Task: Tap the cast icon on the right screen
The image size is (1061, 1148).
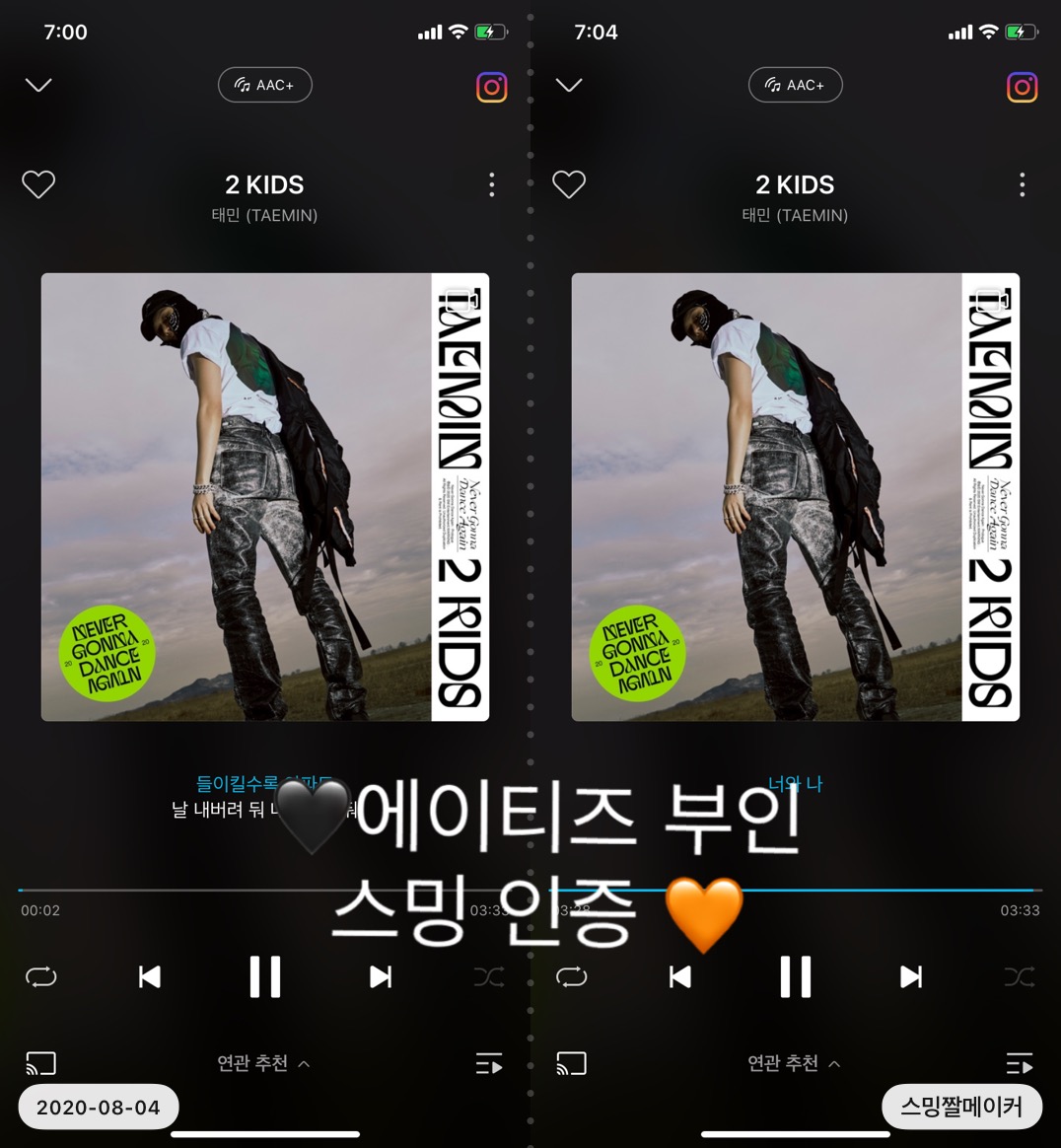Action: coord(572,1063)
